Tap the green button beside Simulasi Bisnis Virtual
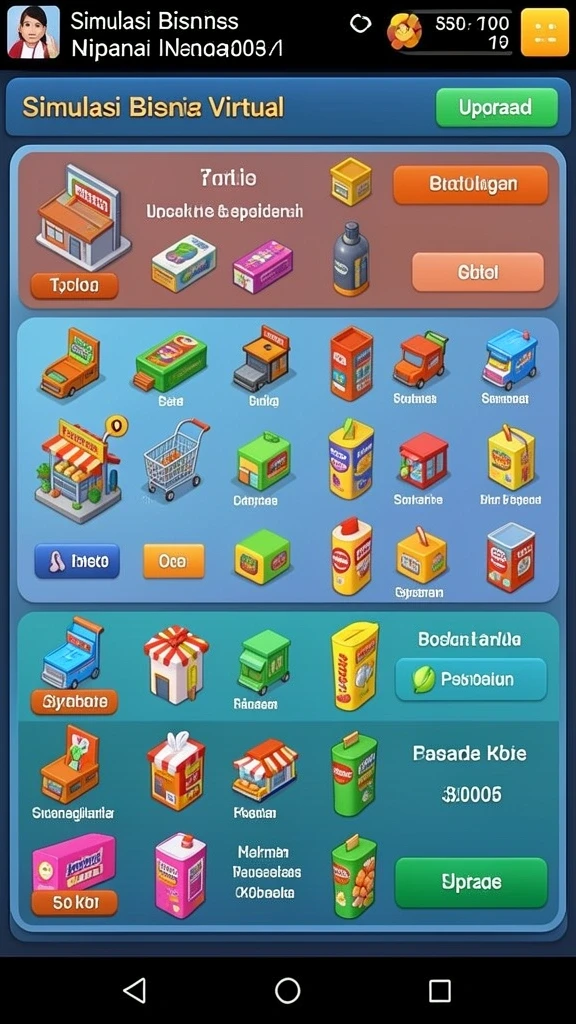Image resolution: width=576 pixels, height=1024 pixels. (x=496, y=107)
